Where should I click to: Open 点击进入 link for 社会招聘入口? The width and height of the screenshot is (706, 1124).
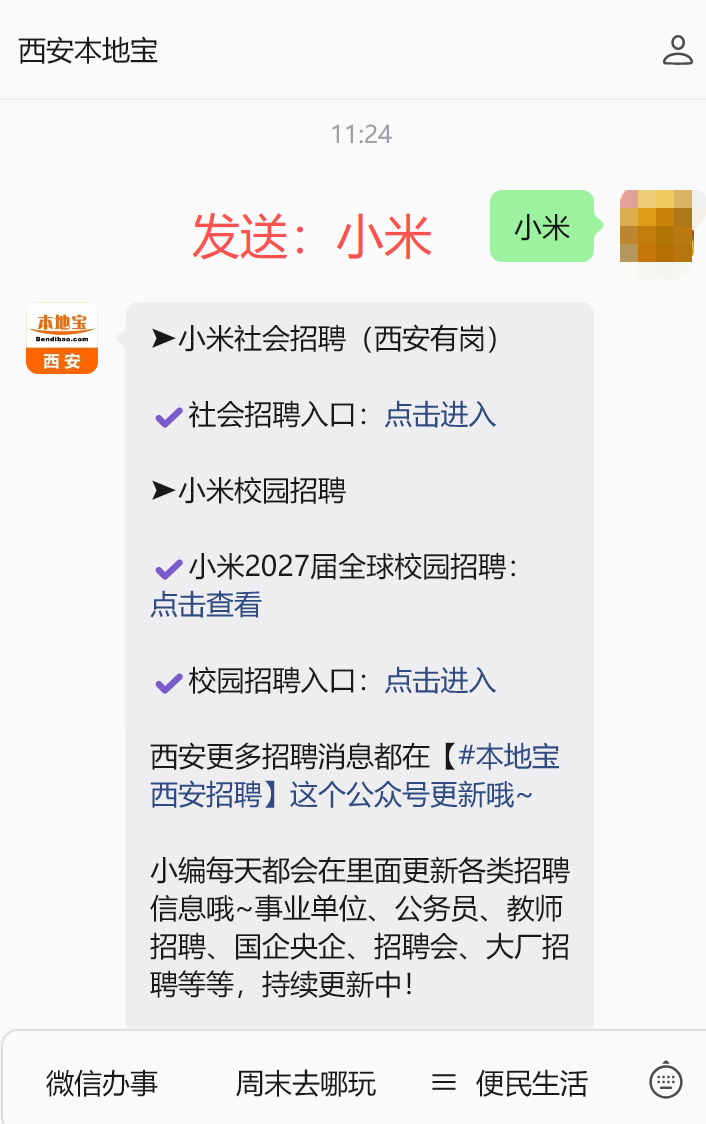pos(440,415)
